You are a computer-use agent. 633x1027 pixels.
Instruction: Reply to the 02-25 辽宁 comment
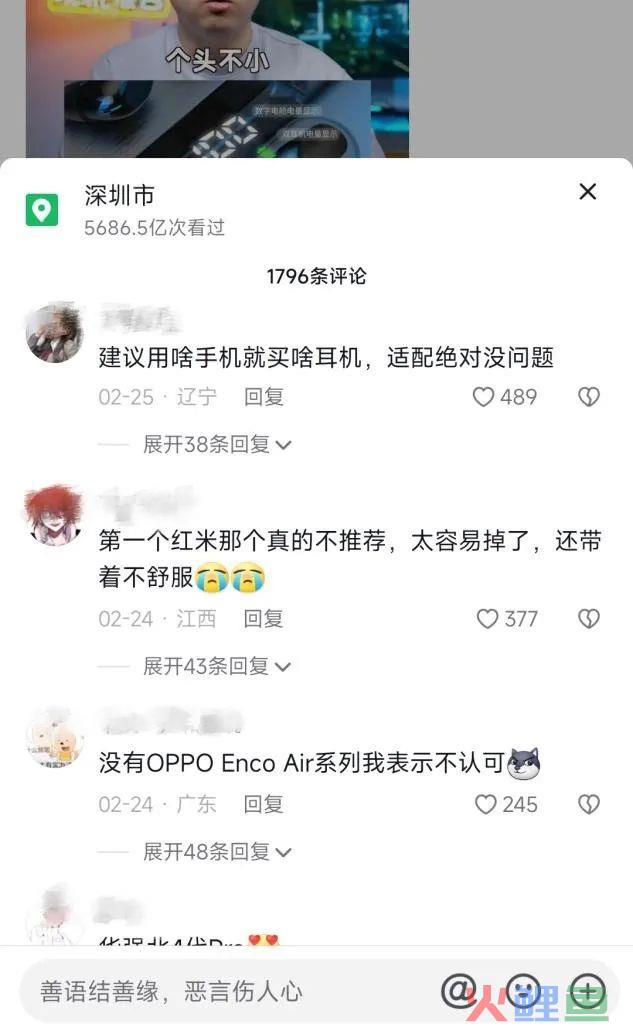pyautogui.click(x=264, y=397)
